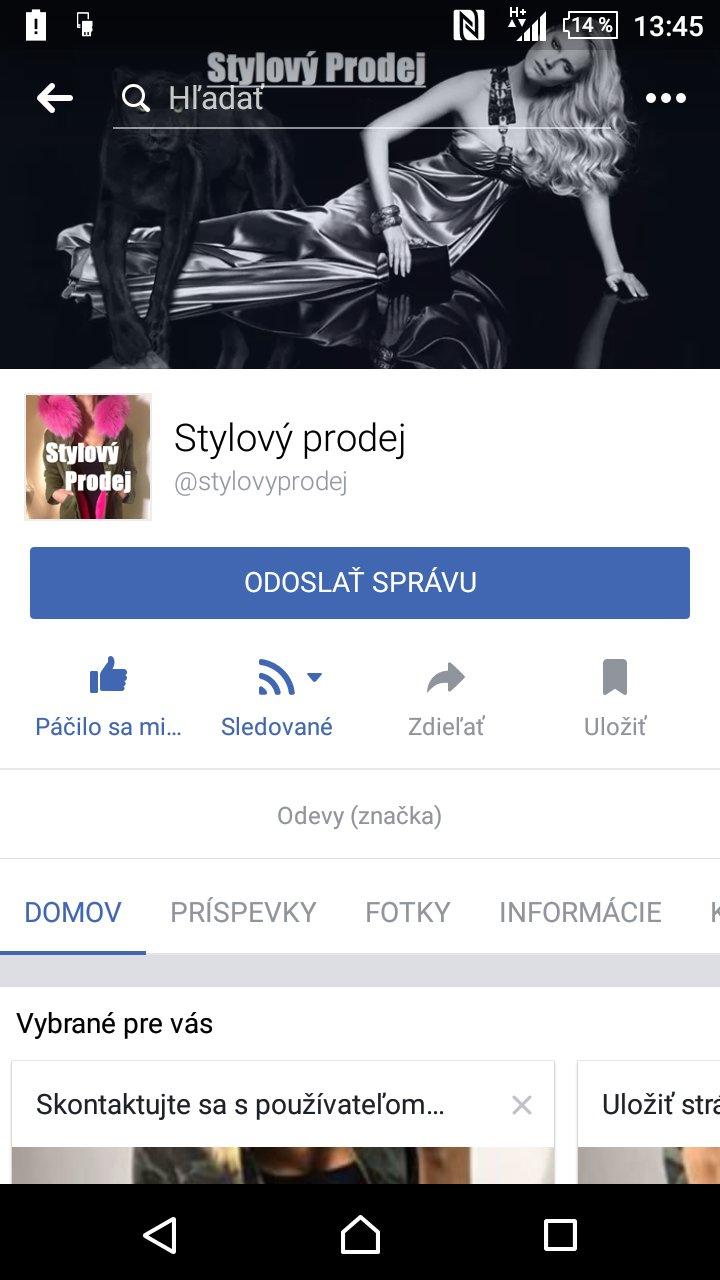Open the FOTKY tab

coord(408,912)
